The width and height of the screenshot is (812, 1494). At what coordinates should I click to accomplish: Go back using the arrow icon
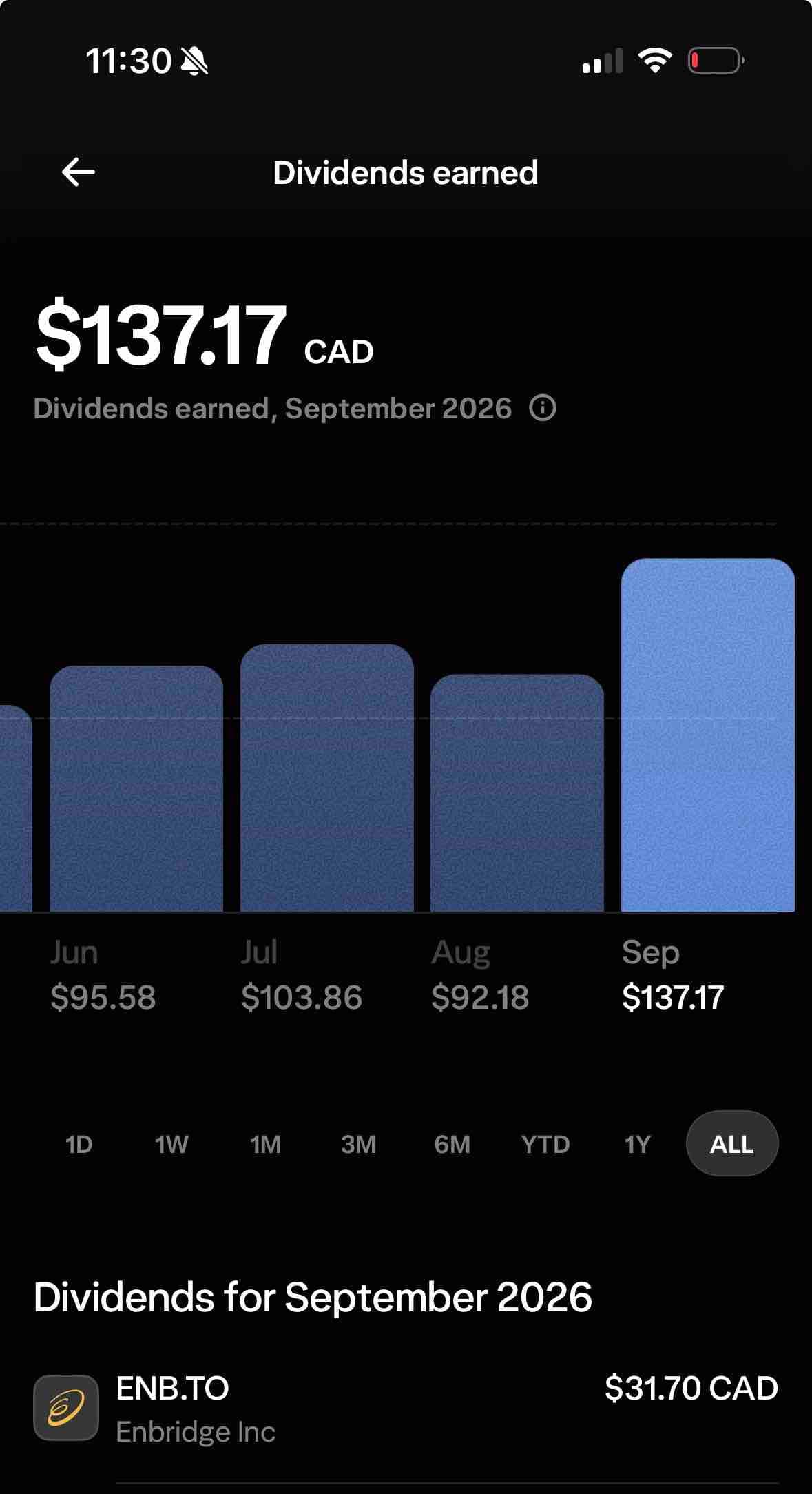point(78,172)
